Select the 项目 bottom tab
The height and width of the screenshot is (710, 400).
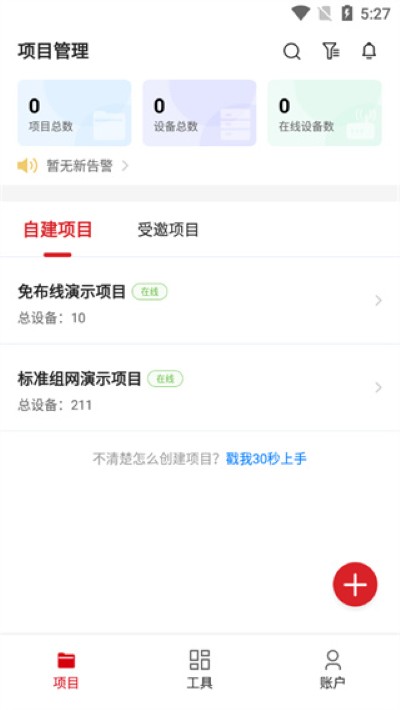pos(66,670)
